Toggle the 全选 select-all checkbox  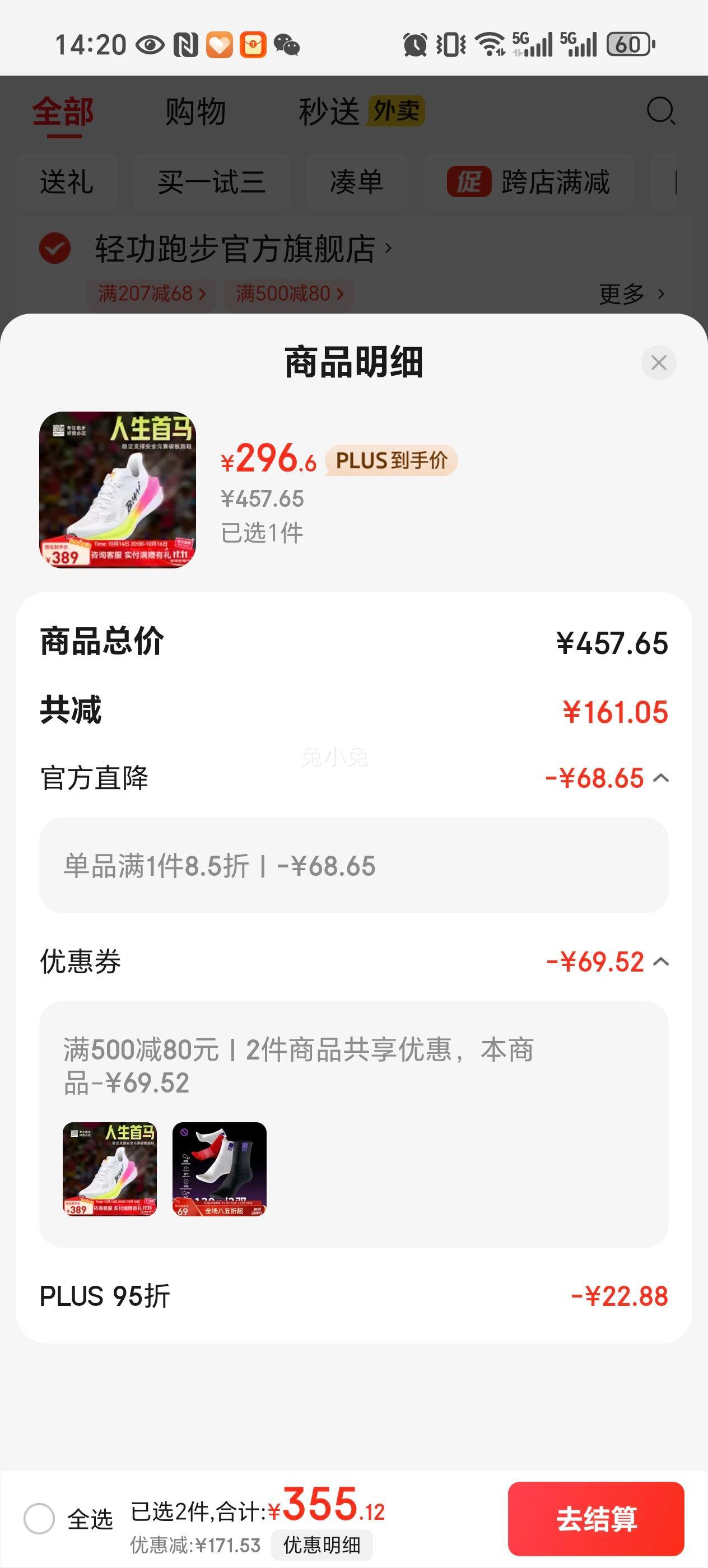[40, 1518]
